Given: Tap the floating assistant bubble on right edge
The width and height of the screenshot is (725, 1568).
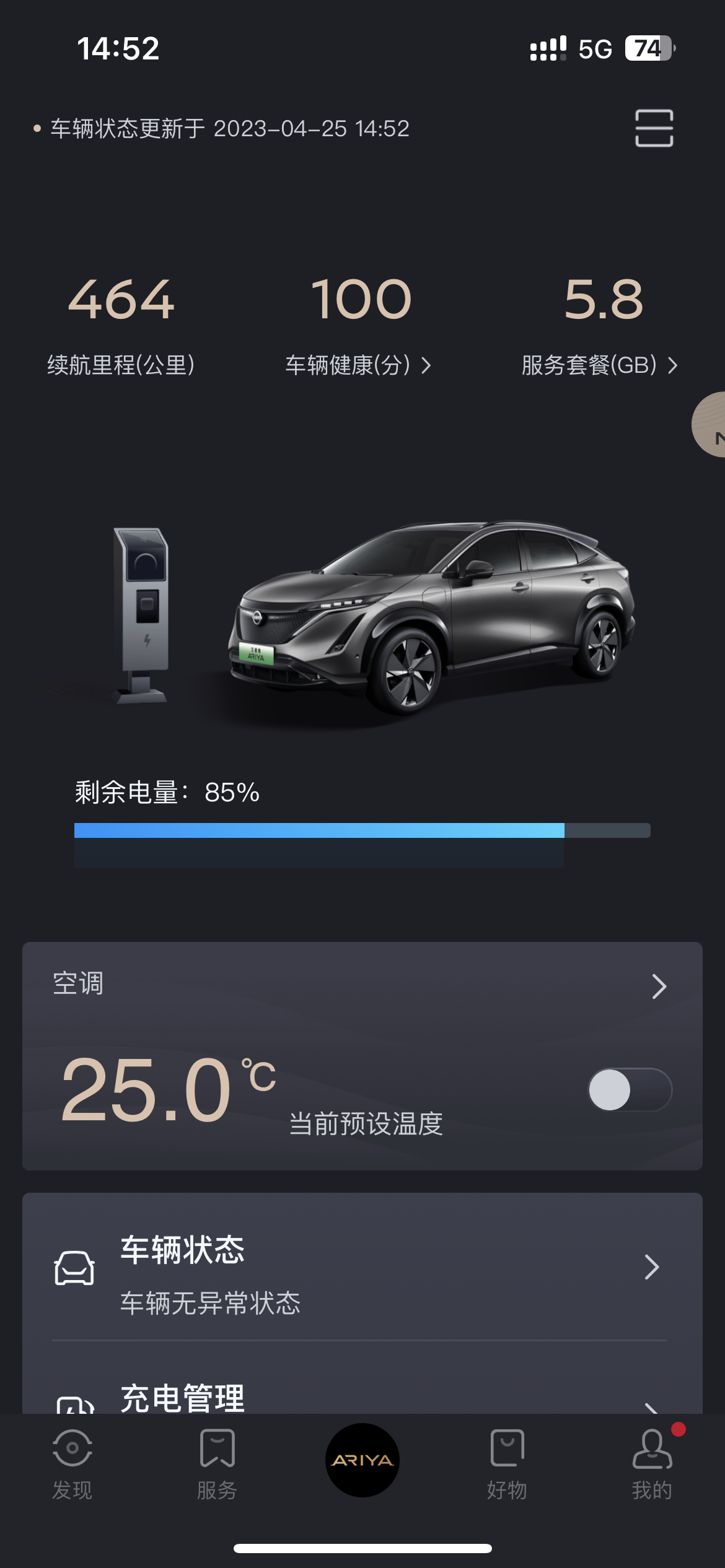Looking at the screenshot, I should (x=710, y=425).
